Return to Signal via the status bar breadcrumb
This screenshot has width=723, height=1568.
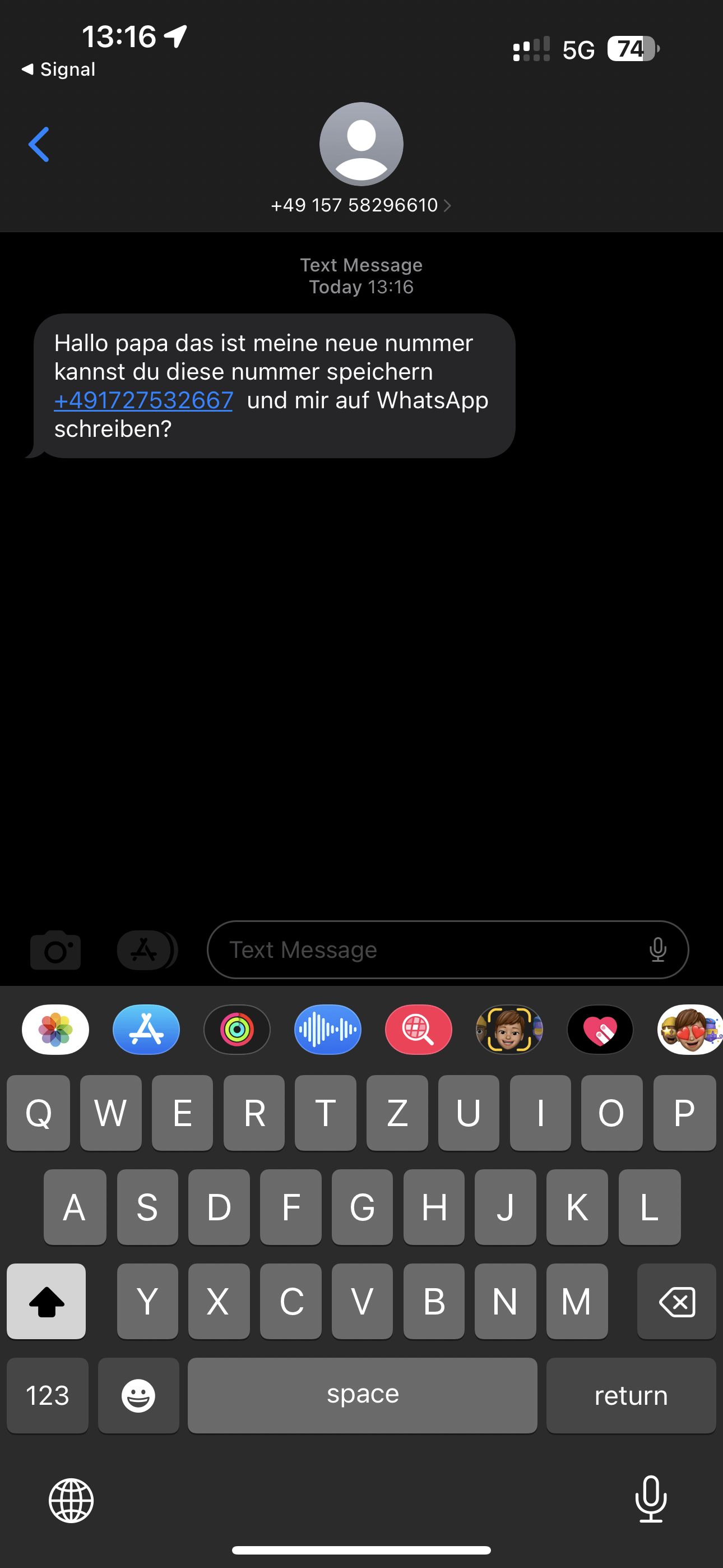click(x=58, y=70)
